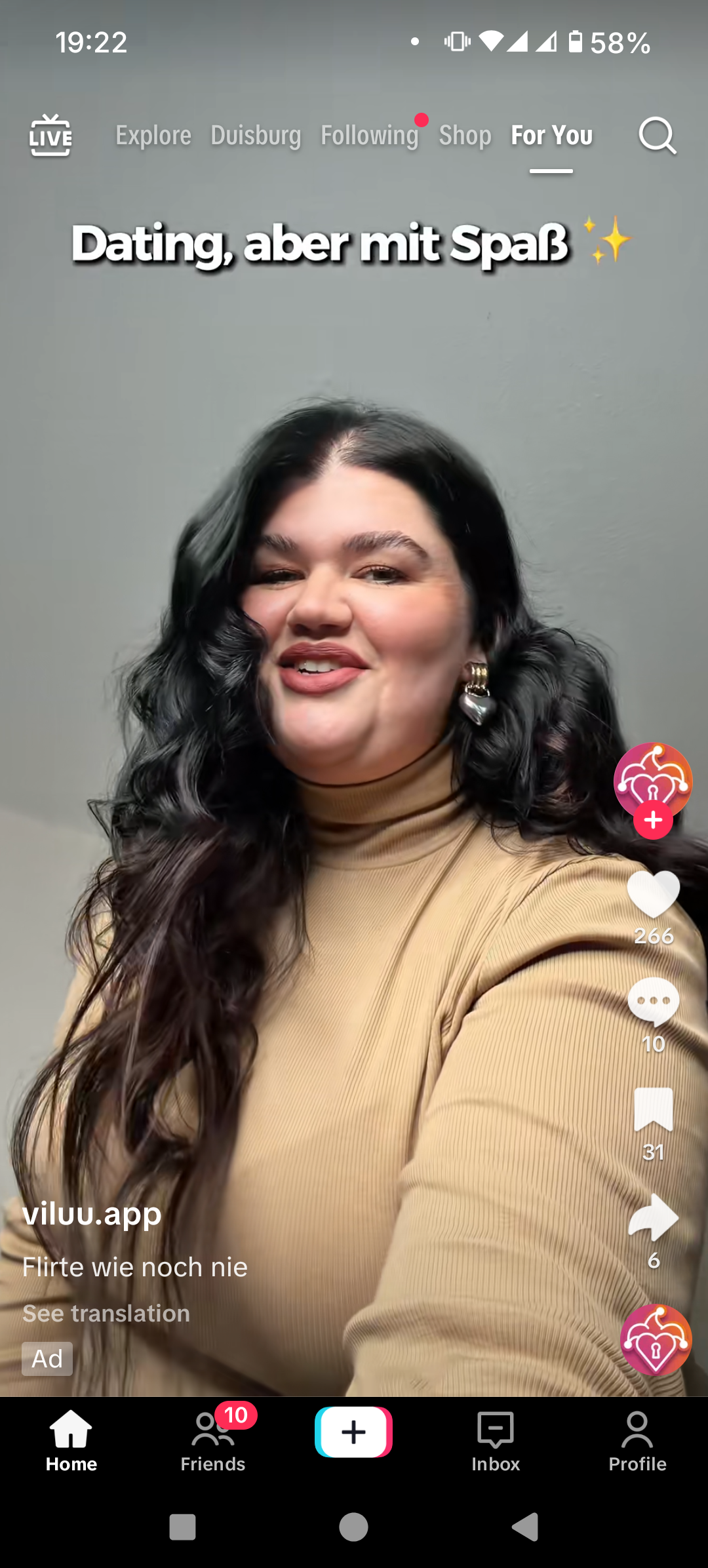Like this video with the heart
The width and height of the screenshot is (708, 1568).
click(653, 895)
